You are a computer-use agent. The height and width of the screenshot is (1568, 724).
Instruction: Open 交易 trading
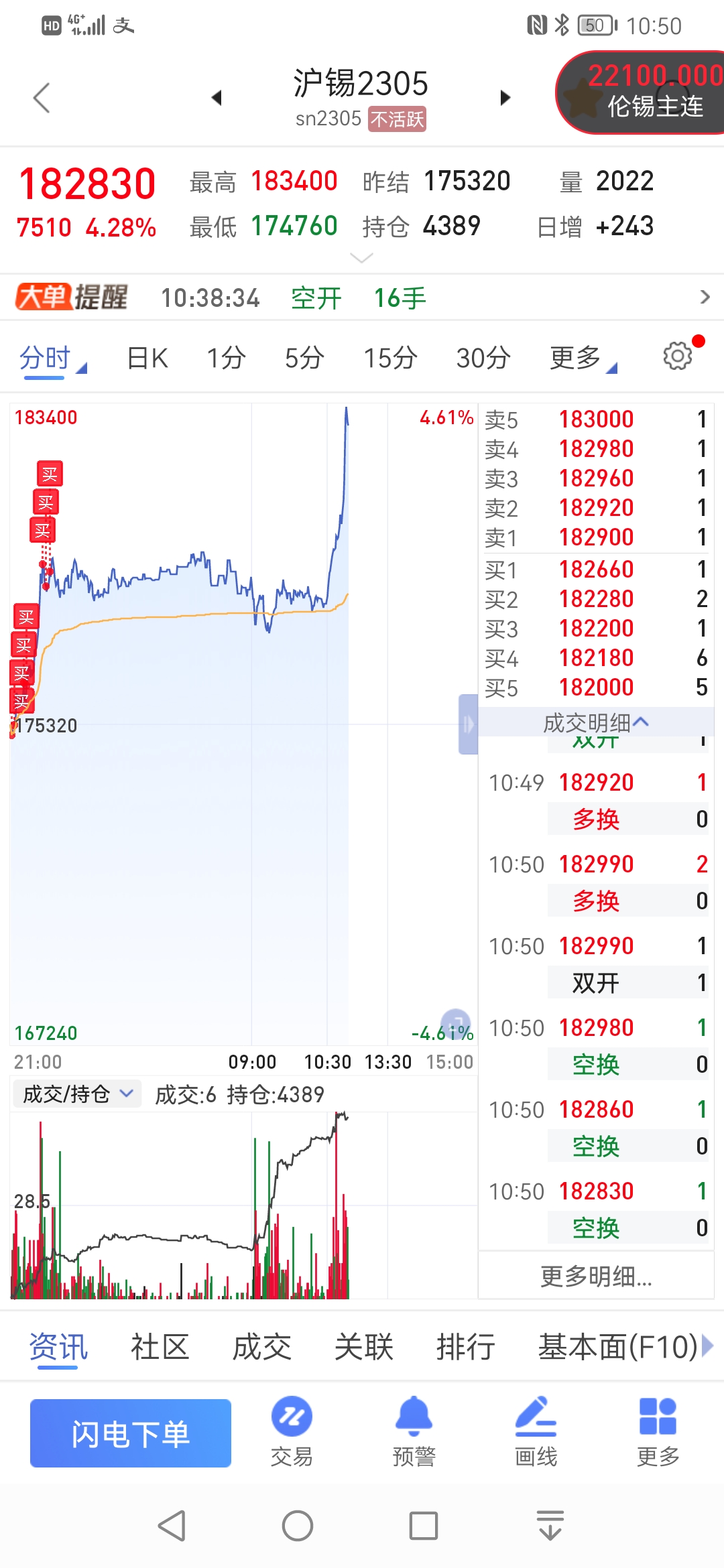point(292,1431)
